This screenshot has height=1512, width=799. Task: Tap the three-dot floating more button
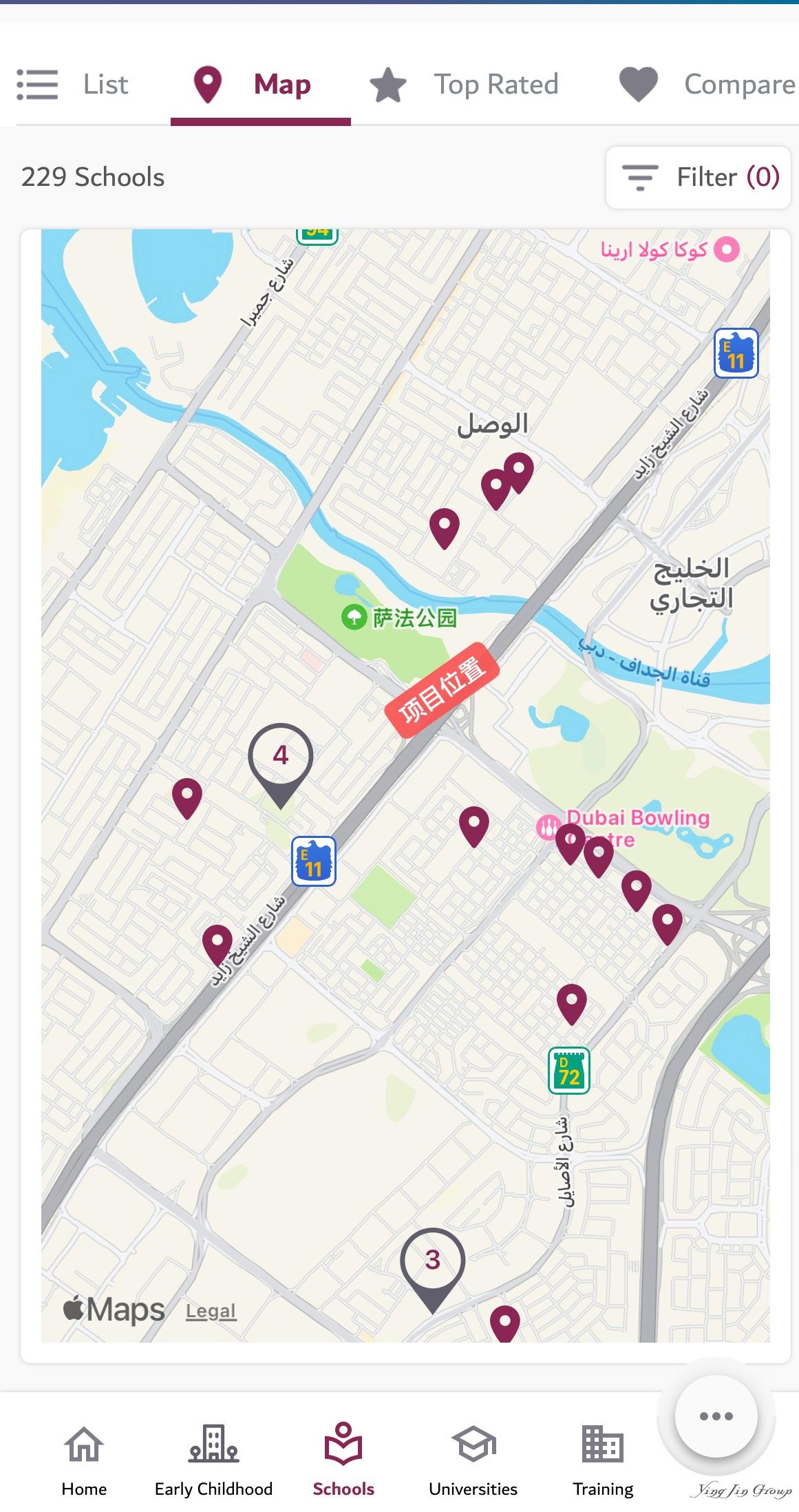pos(716,1416)
